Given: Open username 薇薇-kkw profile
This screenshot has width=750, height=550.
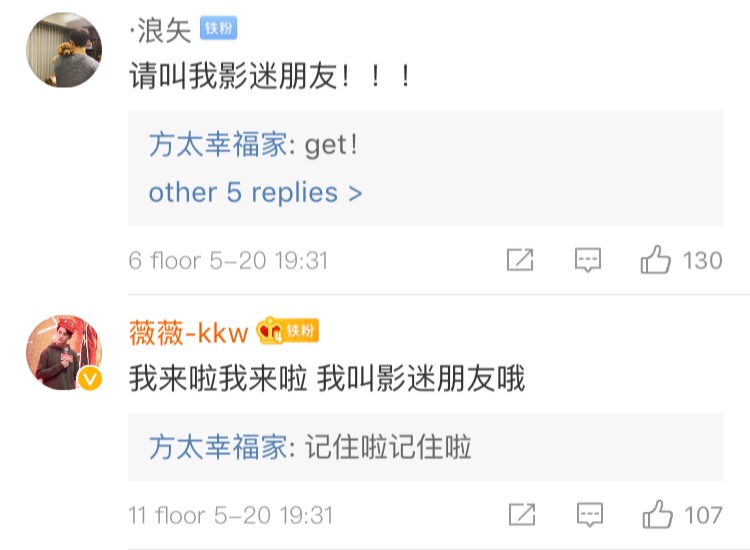Looking at the screenshot, I should 188,332.
